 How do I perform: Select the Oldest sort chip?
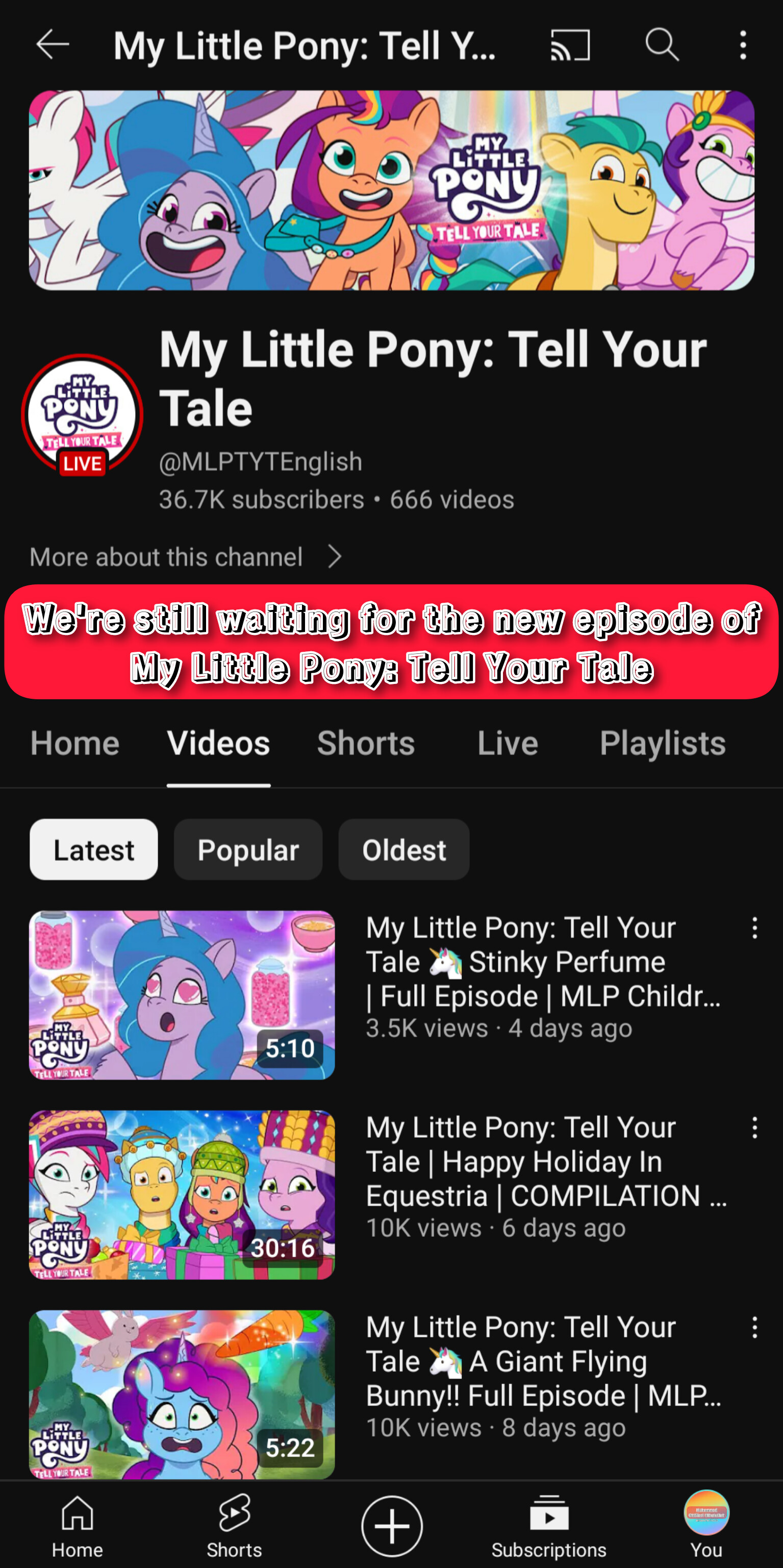403,850
